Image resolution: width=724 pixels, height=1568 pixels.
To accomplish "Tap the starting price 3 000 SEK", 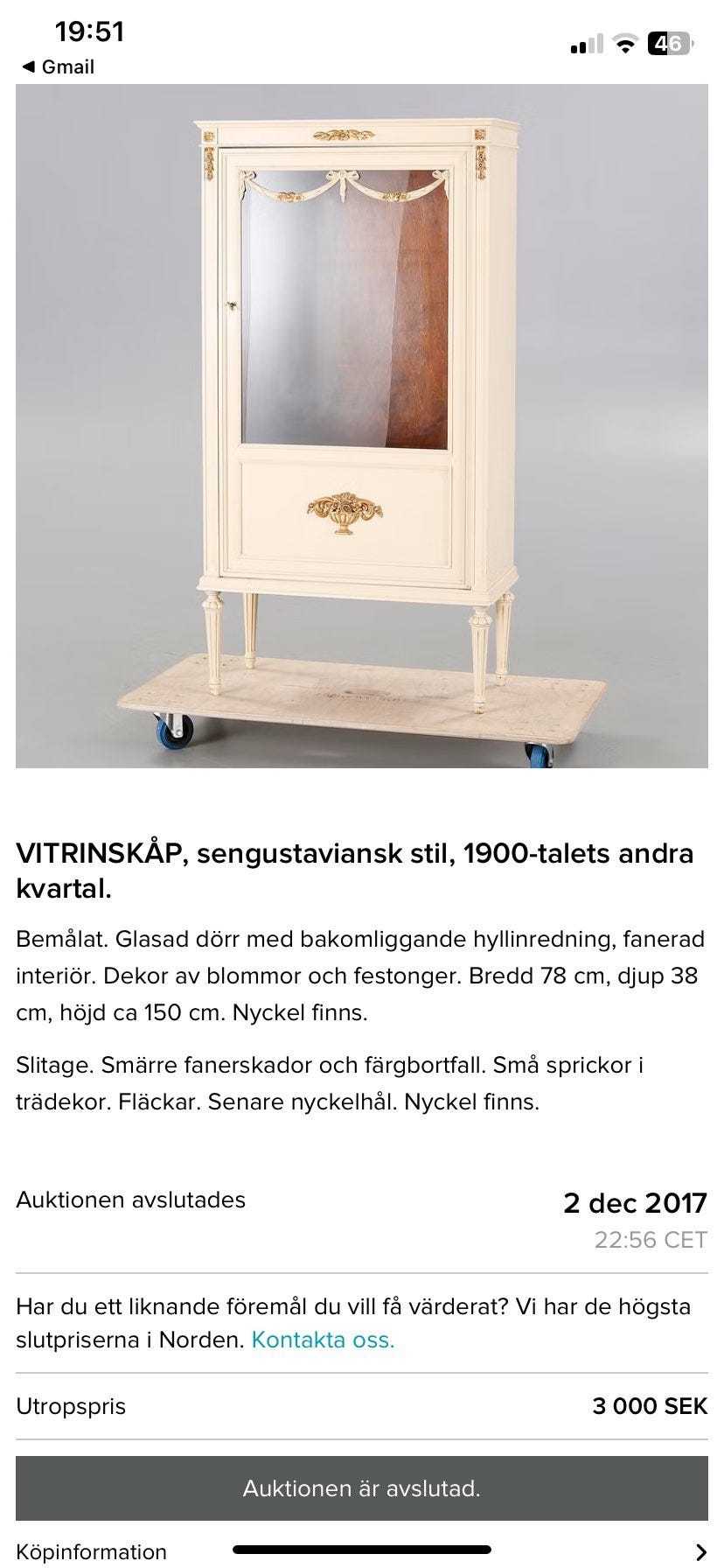I will 651,1407.
